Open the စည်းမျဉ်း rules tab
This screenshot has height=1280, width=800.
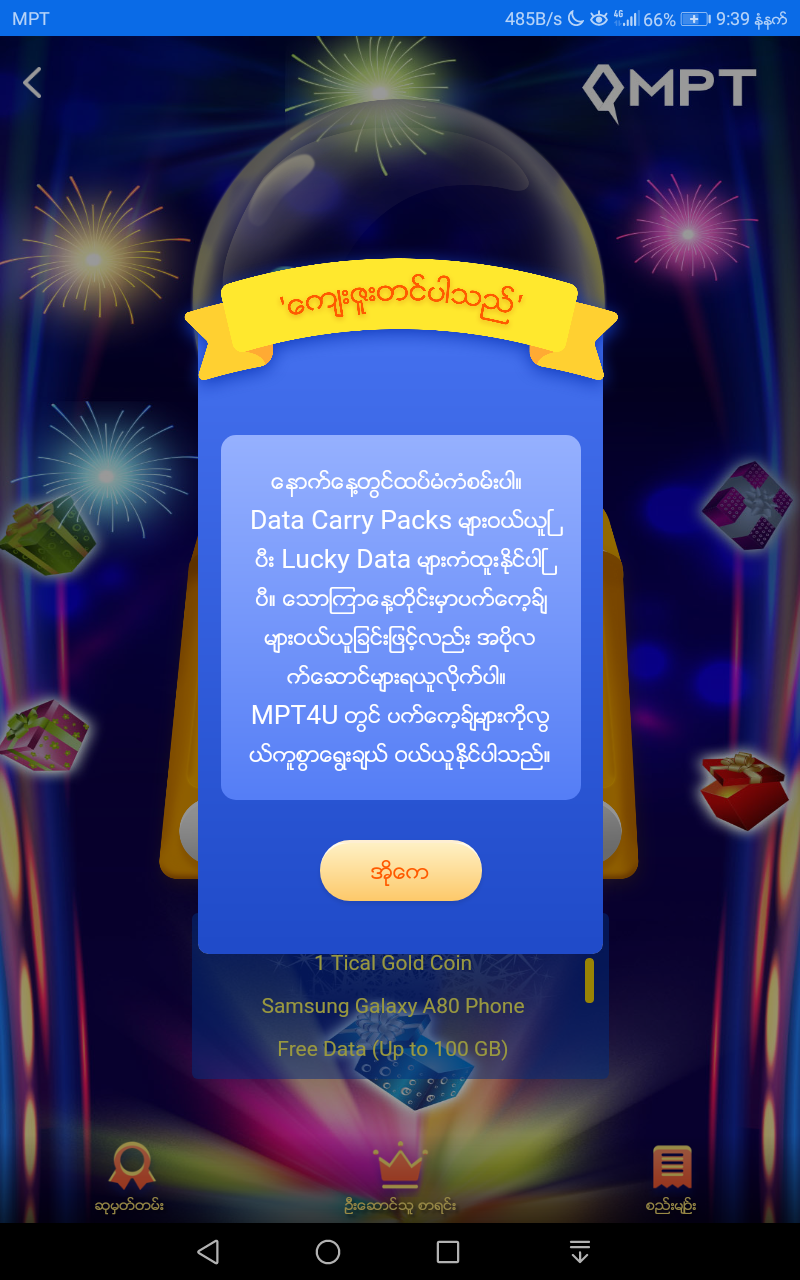point(671,1177)
